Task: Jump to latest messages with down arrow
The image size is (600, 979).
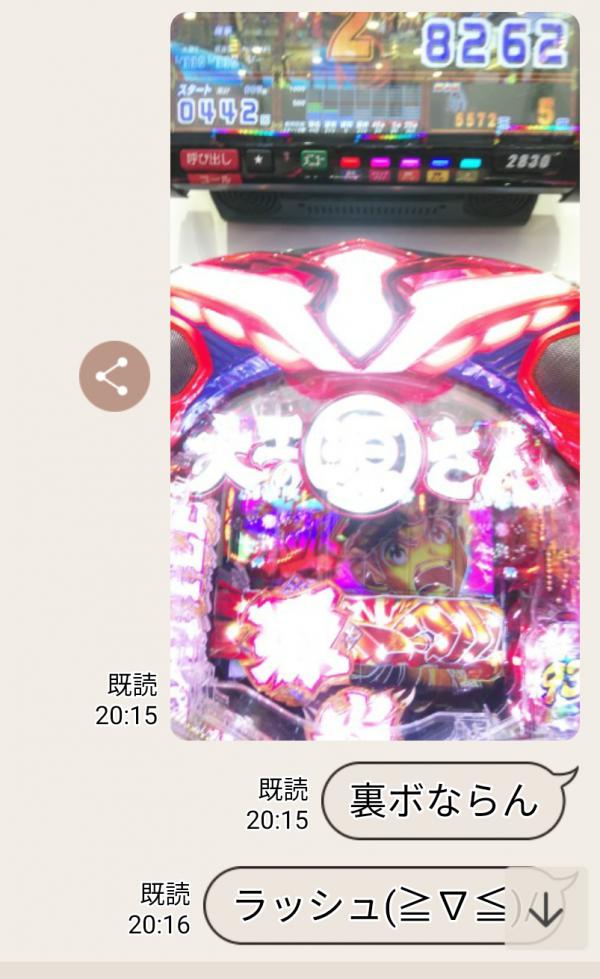Action: click(546, 909)
